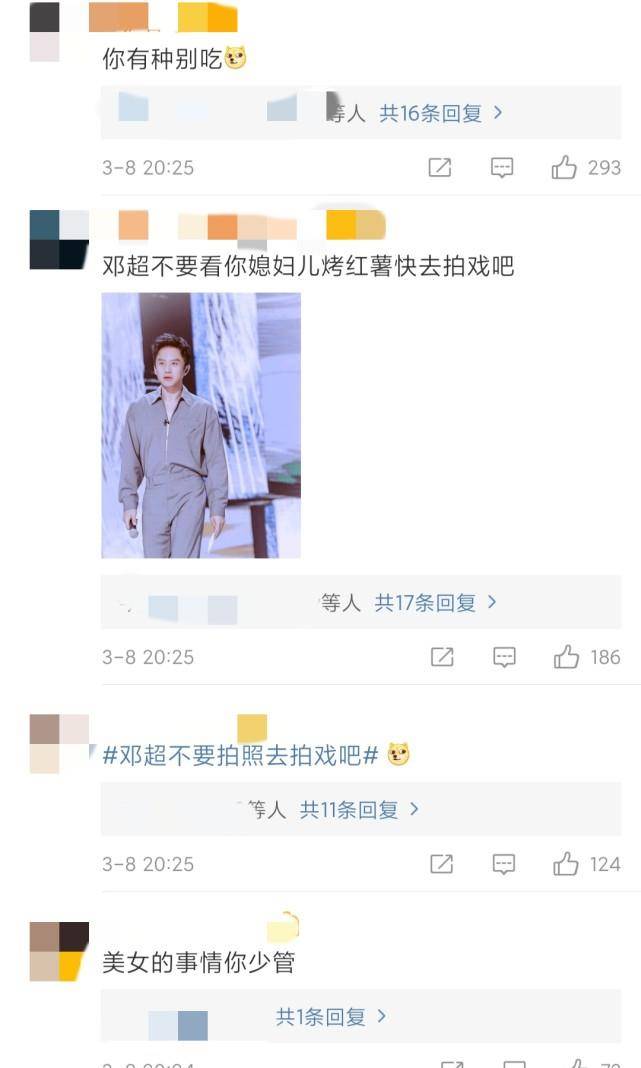Image resolution: width=641 pixels, height=1068 pixels.
Task: Open the hashtag #邓超不要拍照去拍戏吧#
Action: tap(240, 756)
